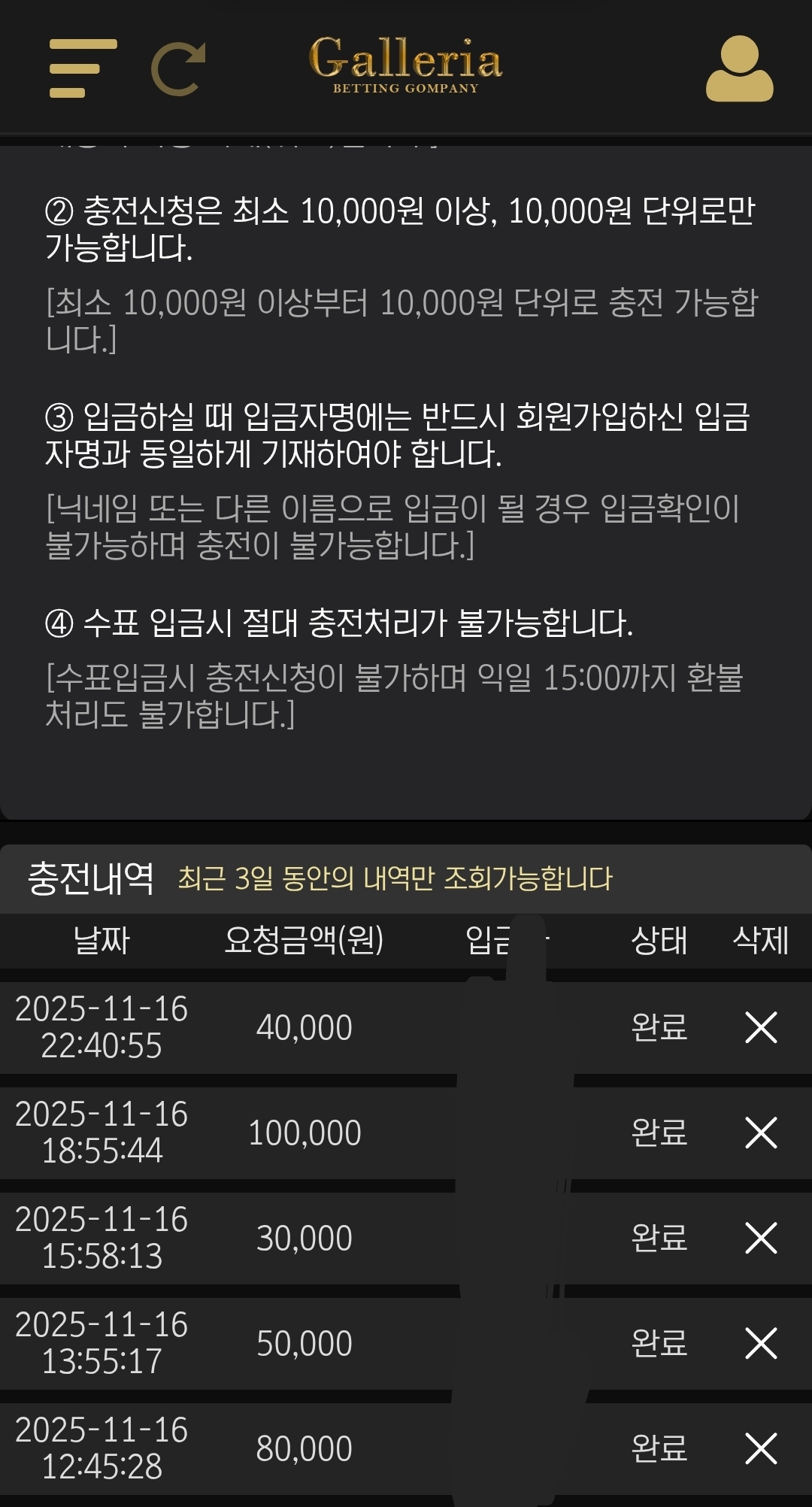This screenshot has height=1507, width=812.
Task: Delete the 80,000 won charge record
Action: pos(761,1448)
